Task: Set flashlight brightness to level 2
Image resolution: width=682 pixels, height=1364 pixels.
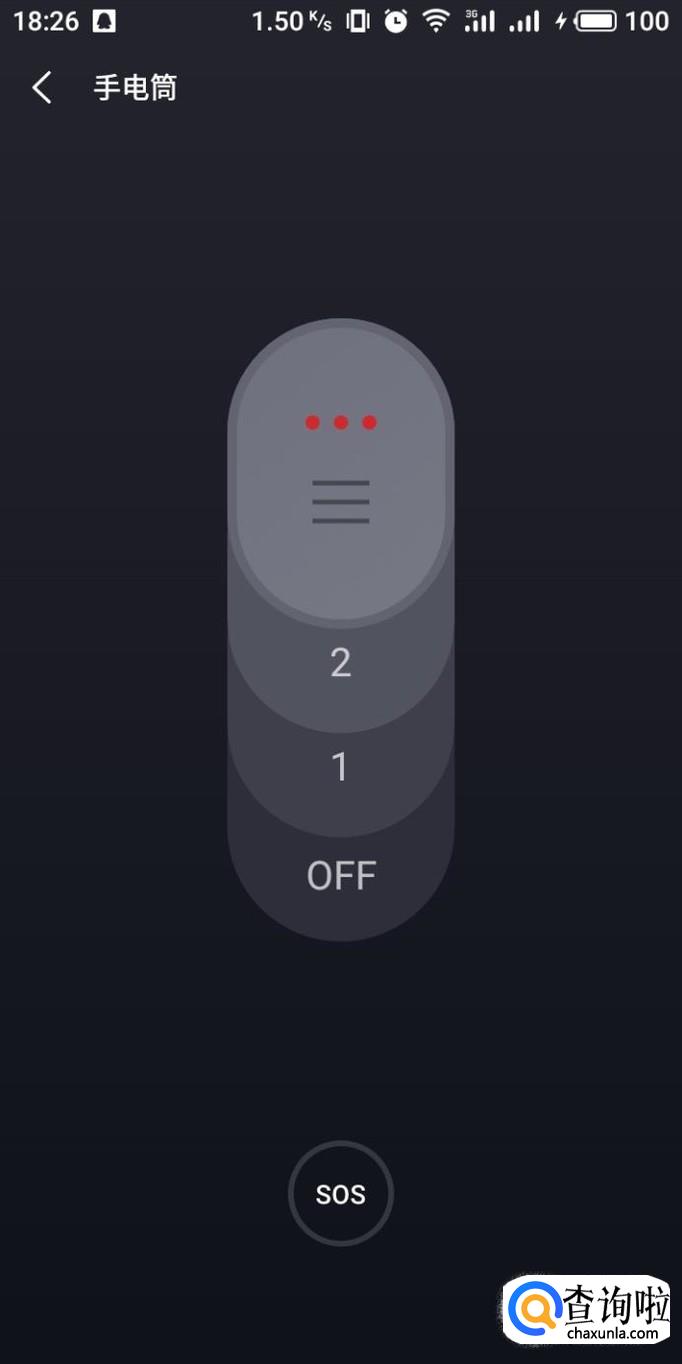Action: [x=340, y=663]
